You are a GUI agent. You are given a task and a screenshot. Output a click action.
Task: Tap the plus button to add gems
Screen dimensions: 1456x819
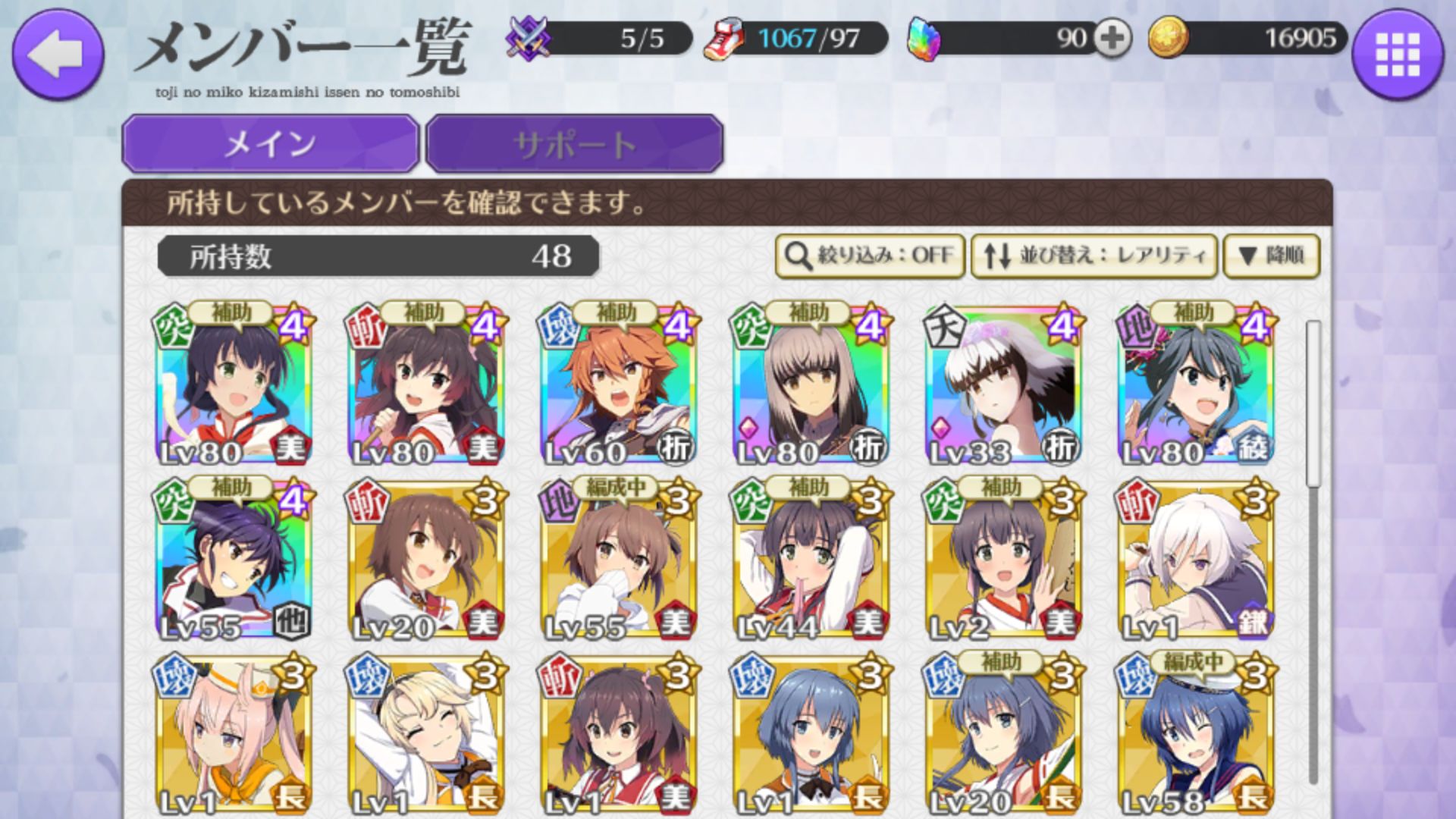click(x=1112, y=38)
